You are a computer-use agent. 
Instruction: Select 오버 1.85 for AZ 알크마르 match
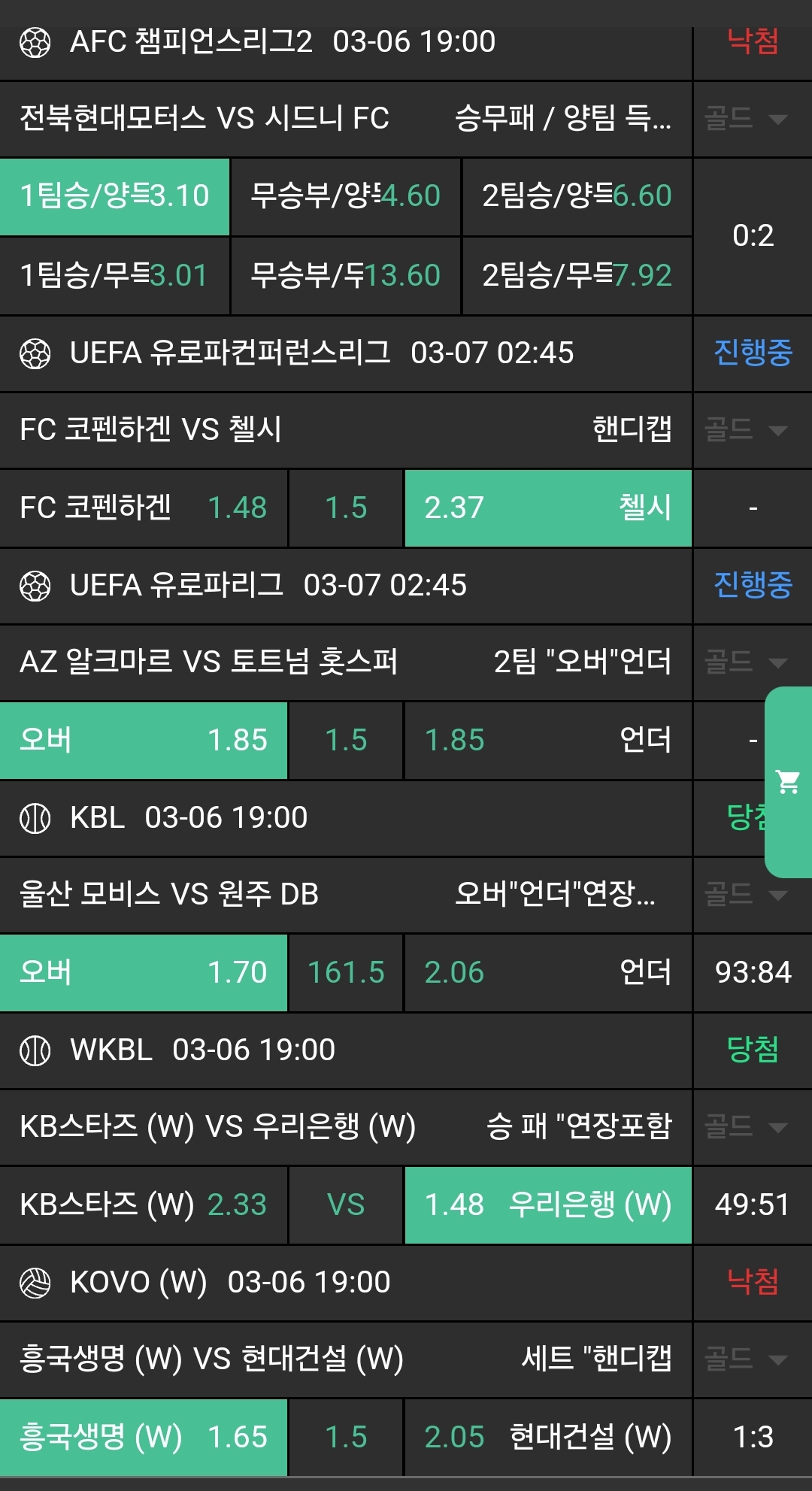(144, 741)
